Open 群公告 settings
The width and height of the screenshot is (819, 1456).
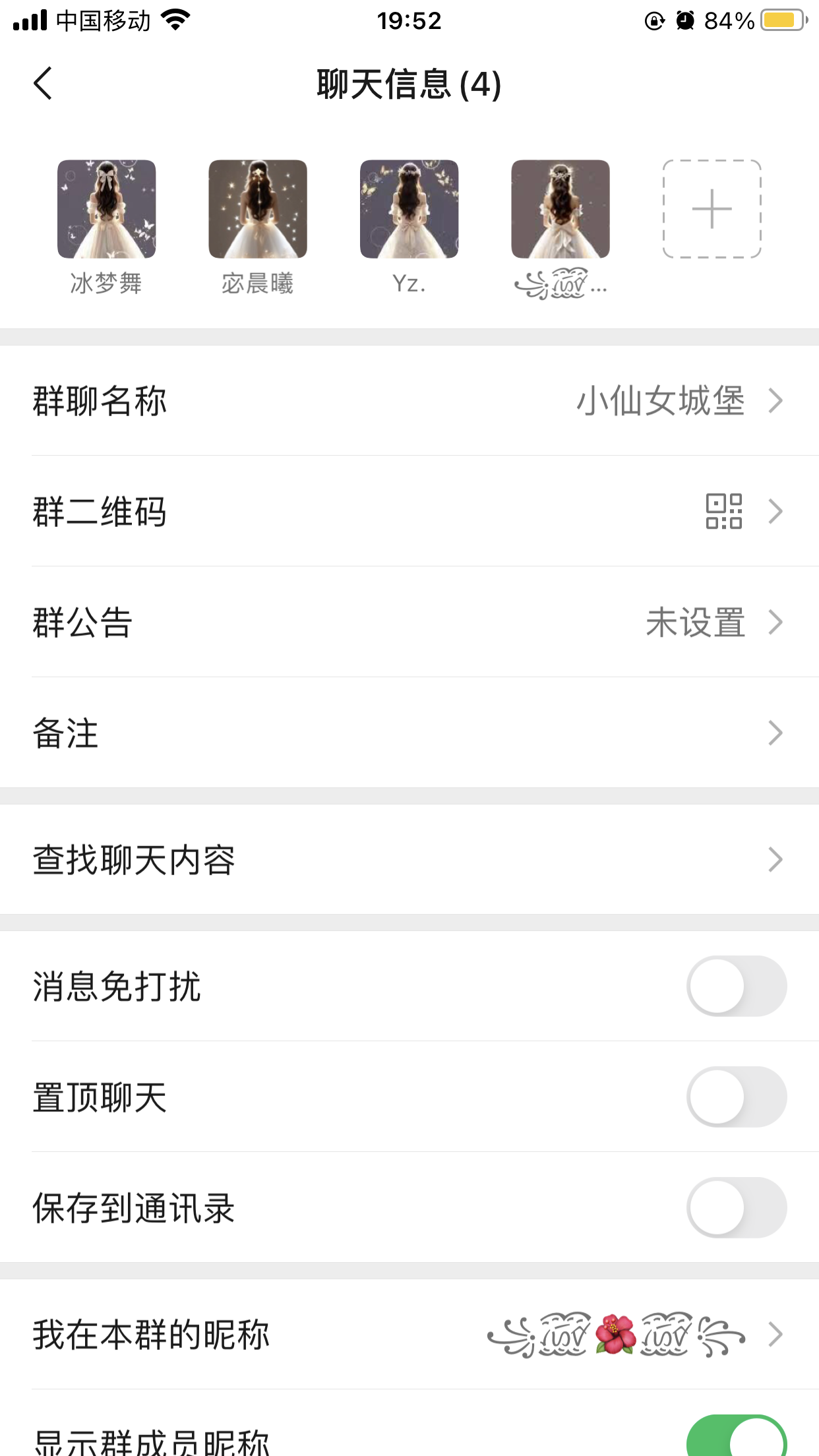[x=409, y=622]
